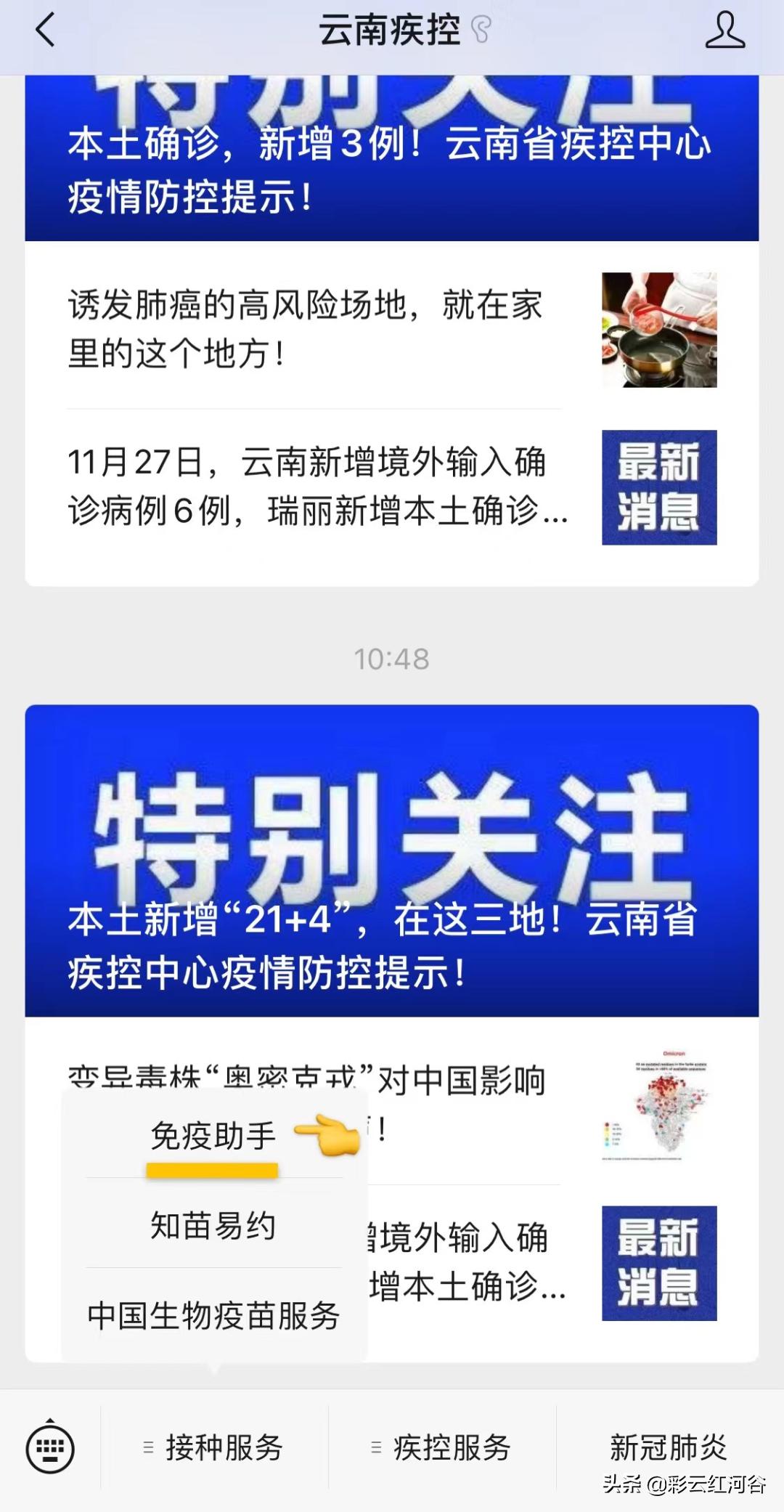Tap the pointing finger emoji beside 免疫助手
Image resolution: width=784 pixels, height=1512 pixels.
point(327,1134)
